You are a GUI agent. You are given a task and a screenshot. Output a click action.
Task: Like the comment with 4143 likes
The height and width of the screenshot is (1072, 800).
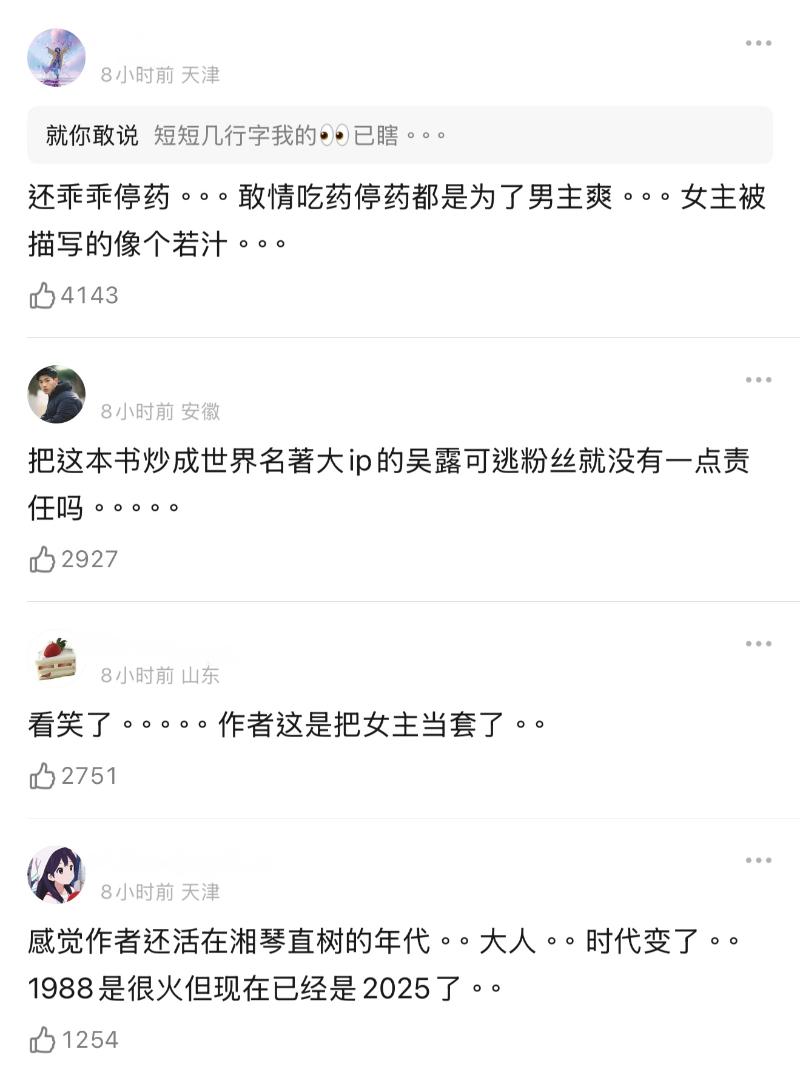[x=42, y=296]
